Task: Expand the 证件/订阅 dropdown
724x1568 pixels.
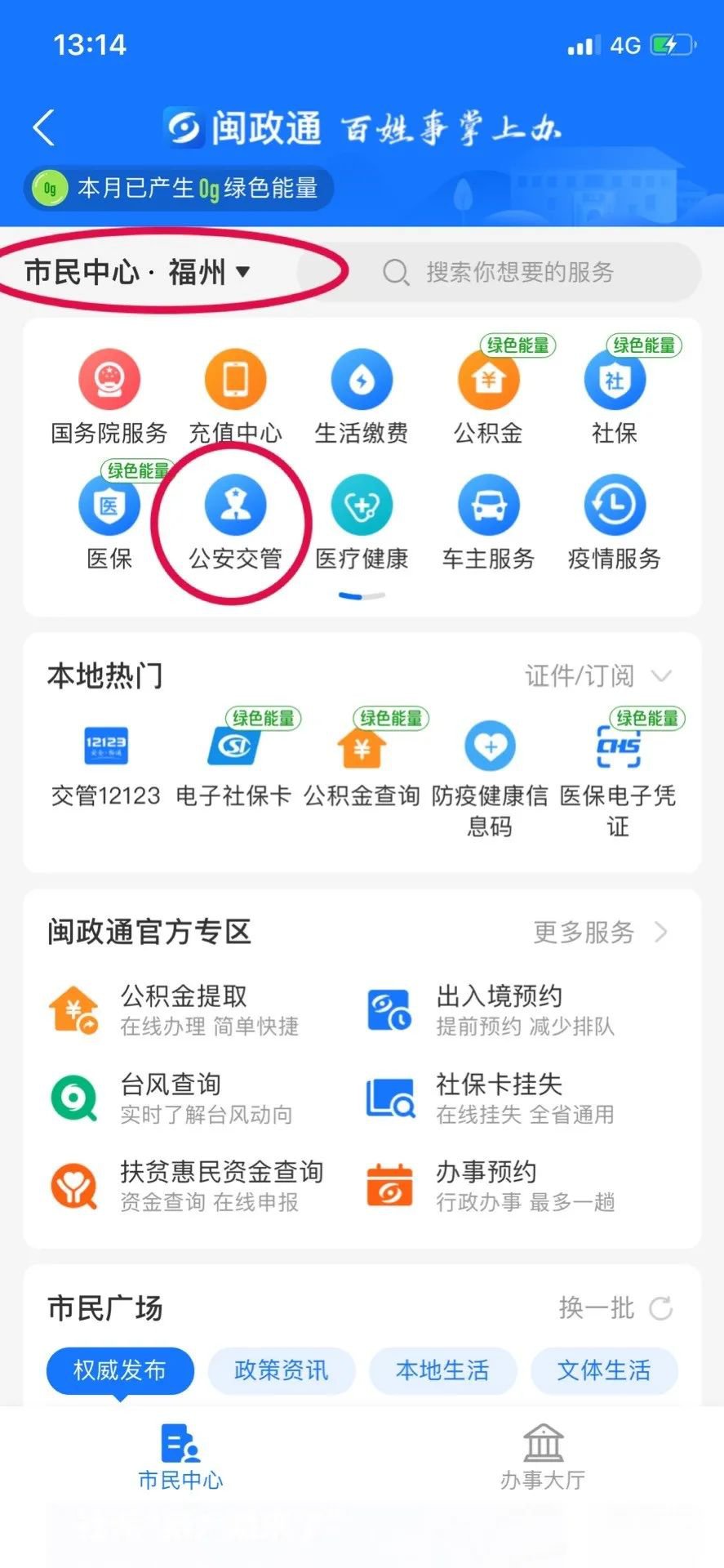Action: [x=597, y=676]
